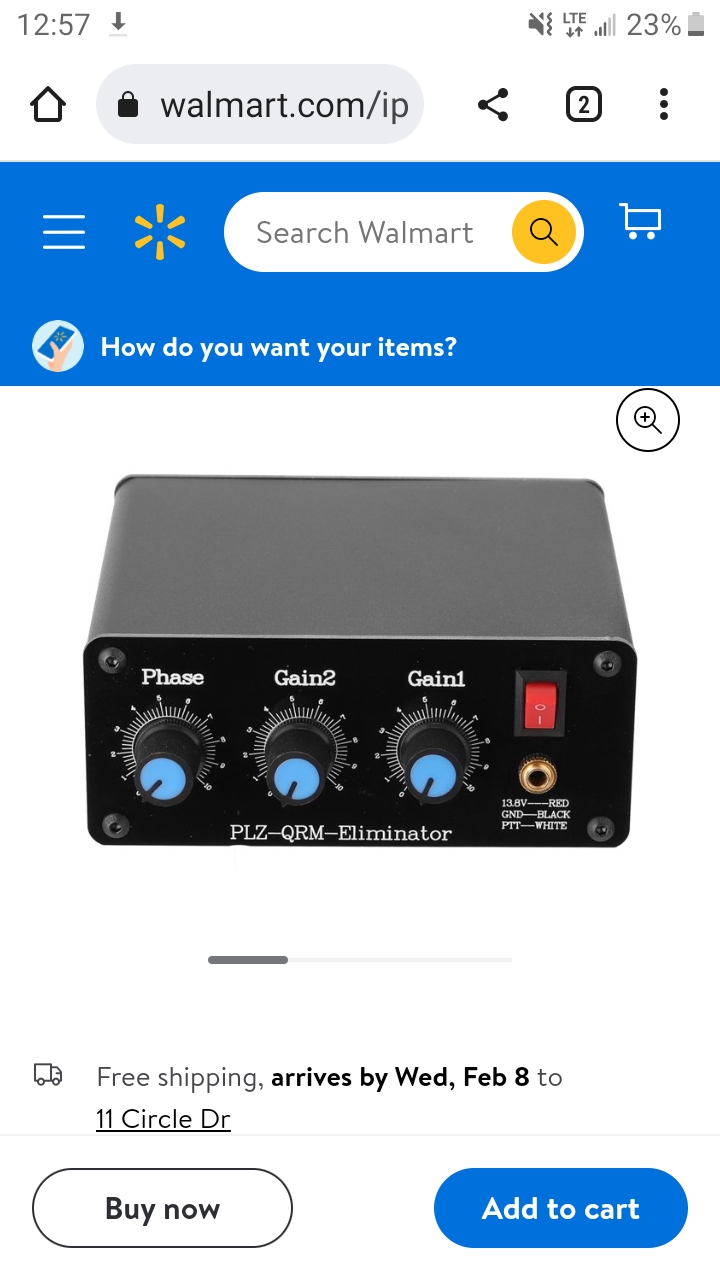Change delivery address 11 Circle Dr
Image resolution: width=720 pixels, height=1280 pixels.
pyautogui.click(x=163, y=1118)
